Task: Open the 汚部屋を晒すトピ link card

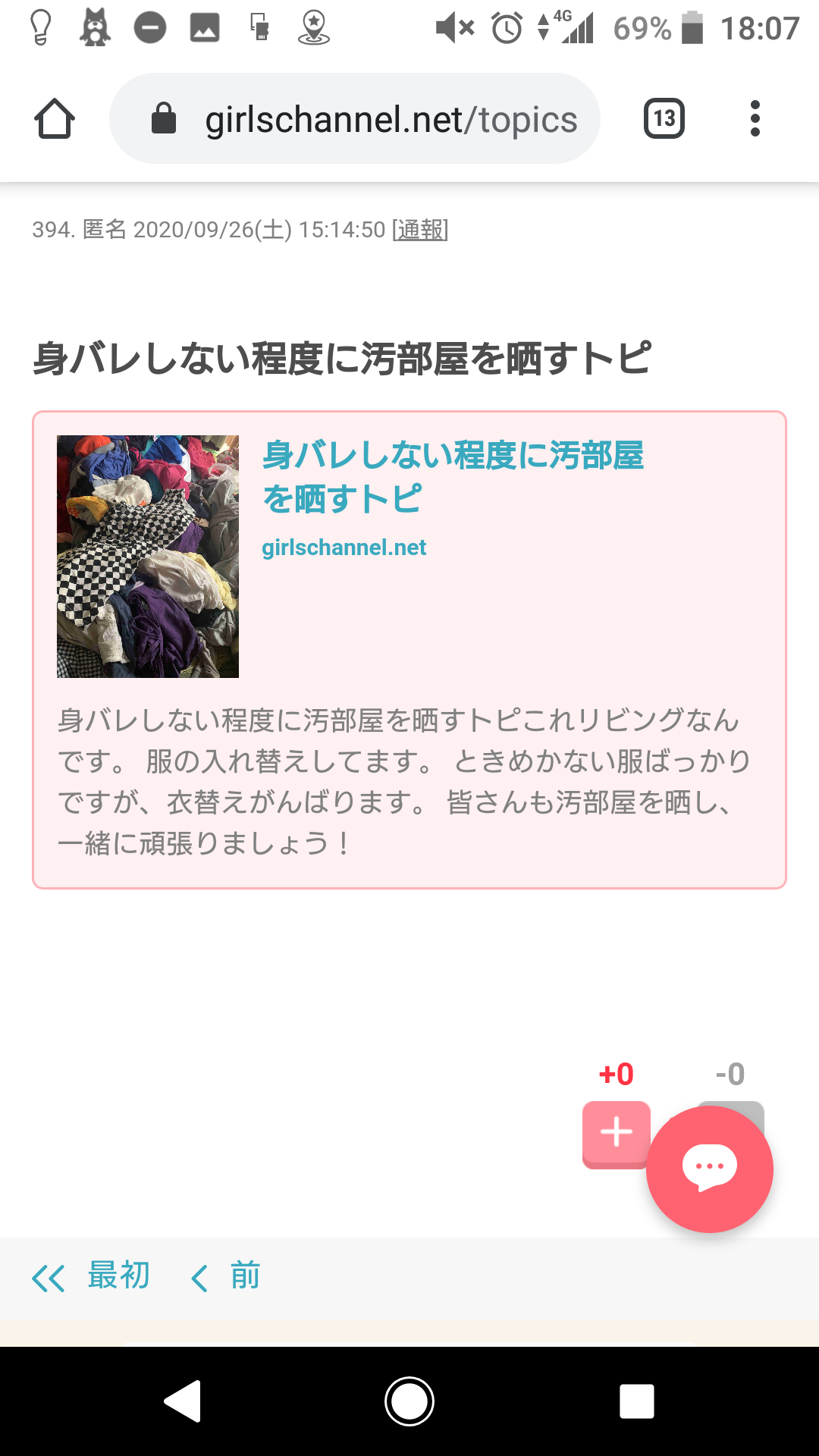Action: point(409,650)
